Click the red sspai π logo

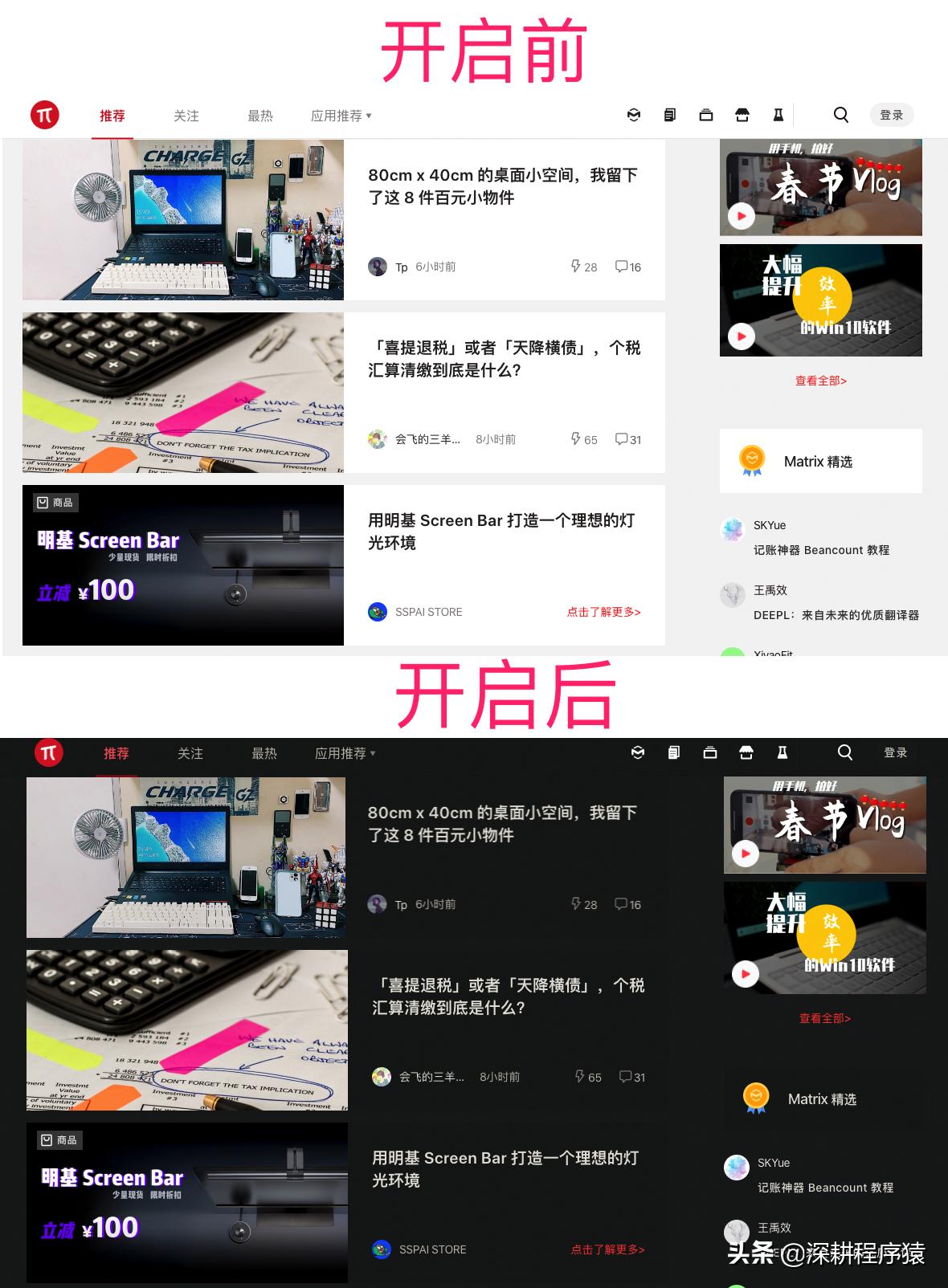click(44, 115)
